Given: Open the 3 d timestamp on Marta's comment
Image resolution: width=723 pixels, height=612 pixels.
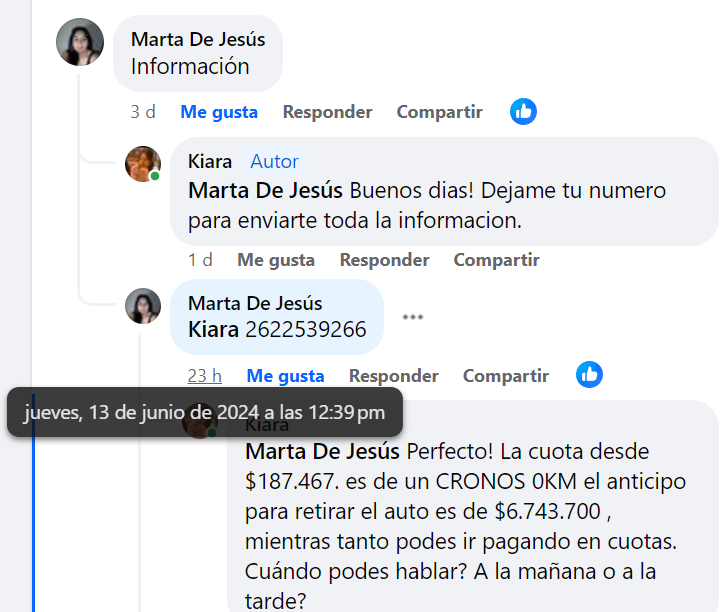Looking at the screenshot, I should [x=143, y=112].
